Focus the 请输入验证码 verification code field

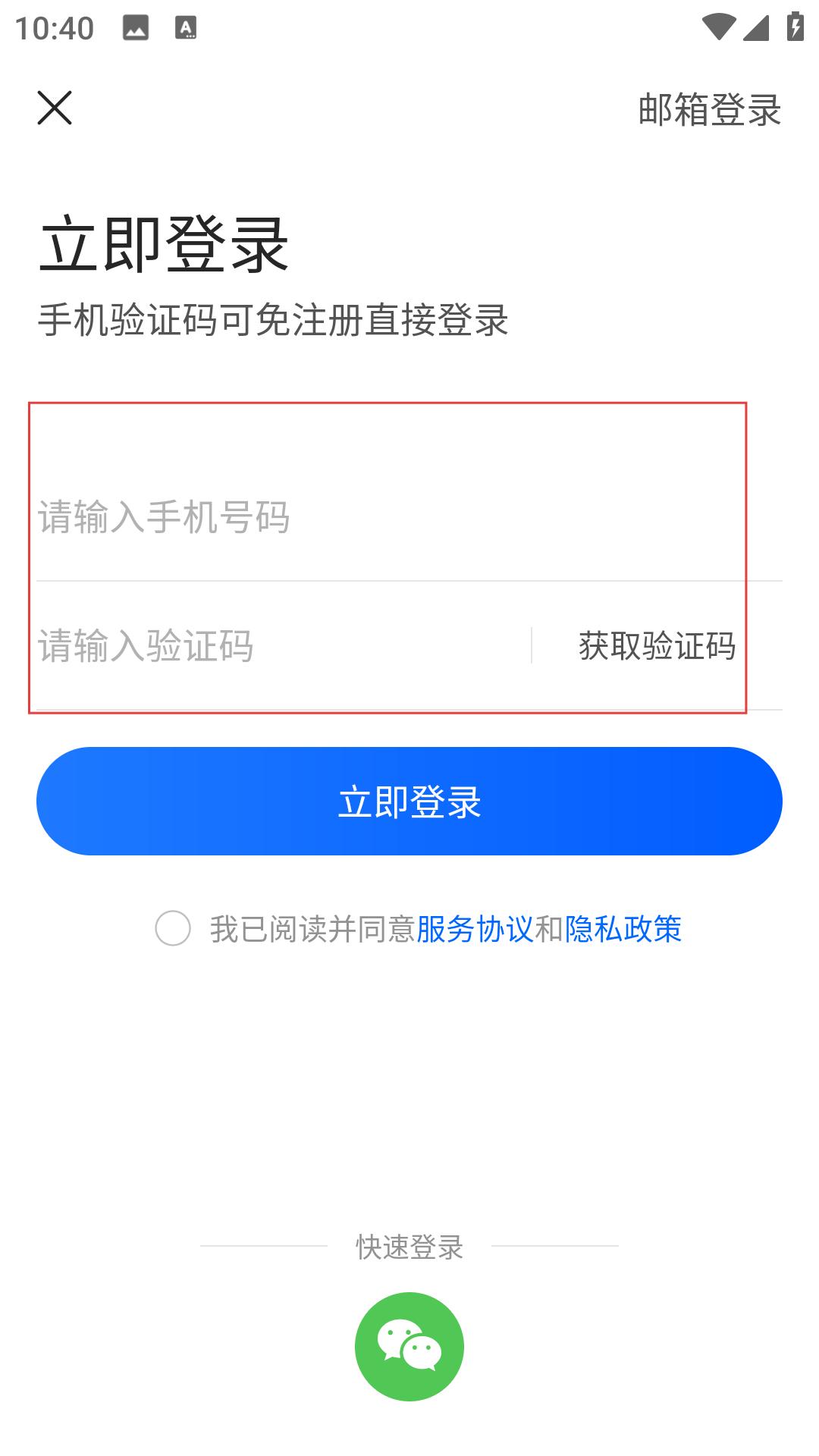pos(284,646)
